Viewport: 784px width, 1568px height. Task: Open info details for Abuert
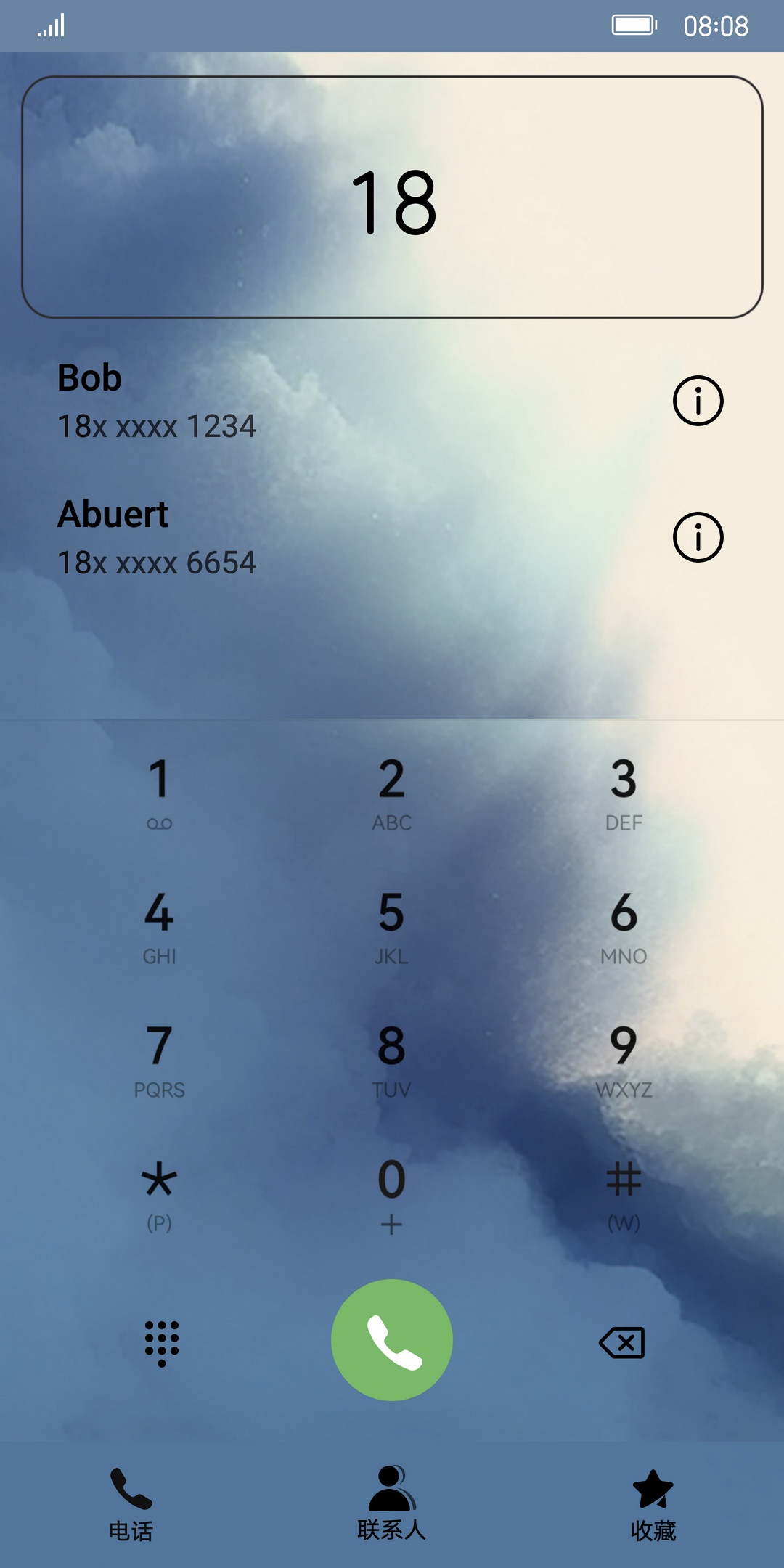(698, 537)
